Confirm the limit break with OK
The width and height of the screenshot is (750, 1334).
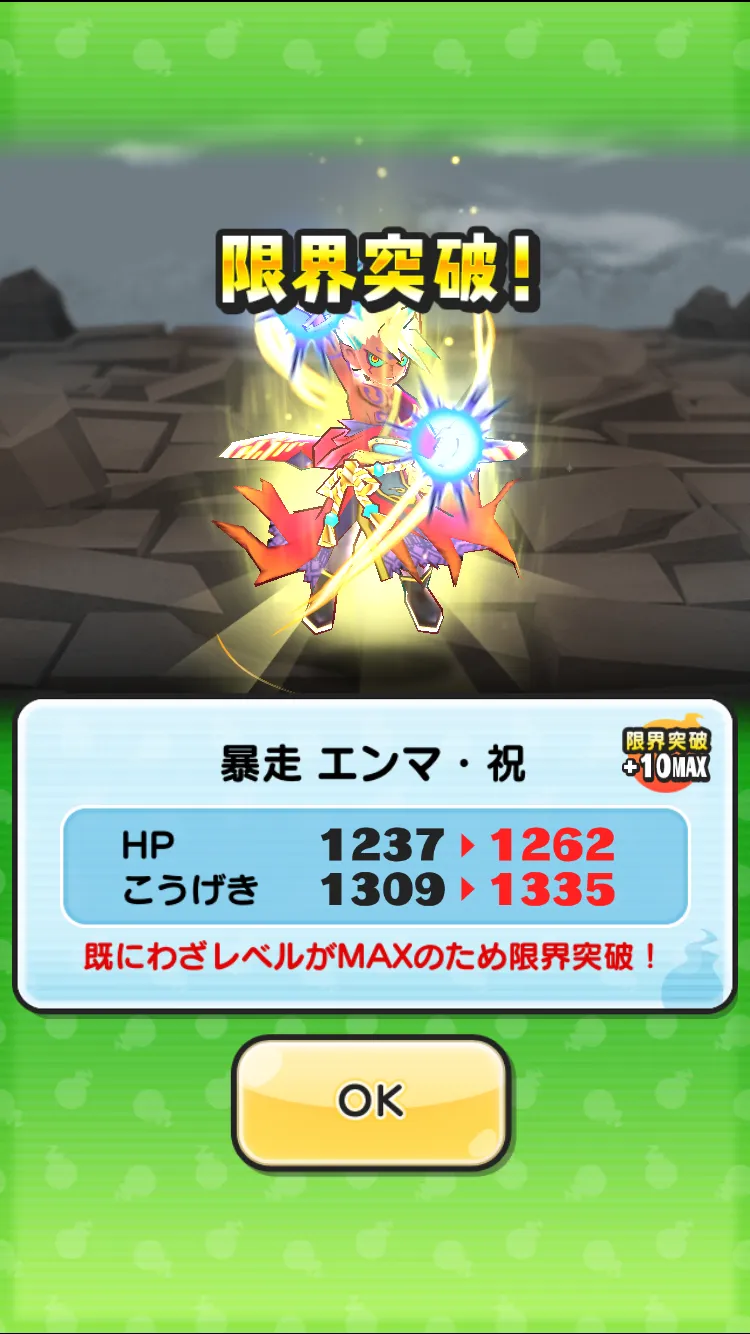click(x=372, y=1101)
